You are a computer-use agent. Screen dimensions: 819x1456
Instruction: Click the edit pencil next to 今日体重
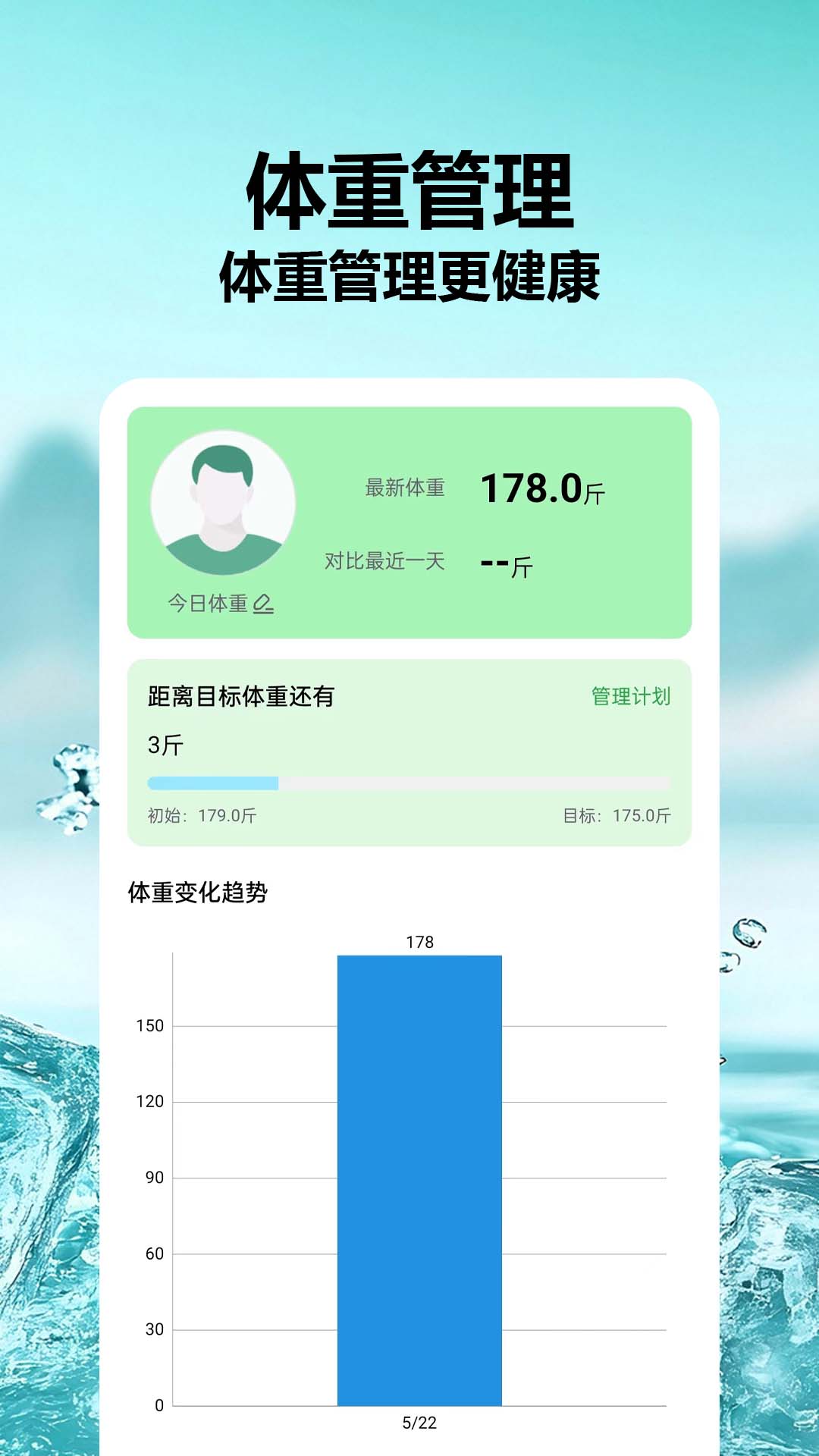(x=264, y=605)
